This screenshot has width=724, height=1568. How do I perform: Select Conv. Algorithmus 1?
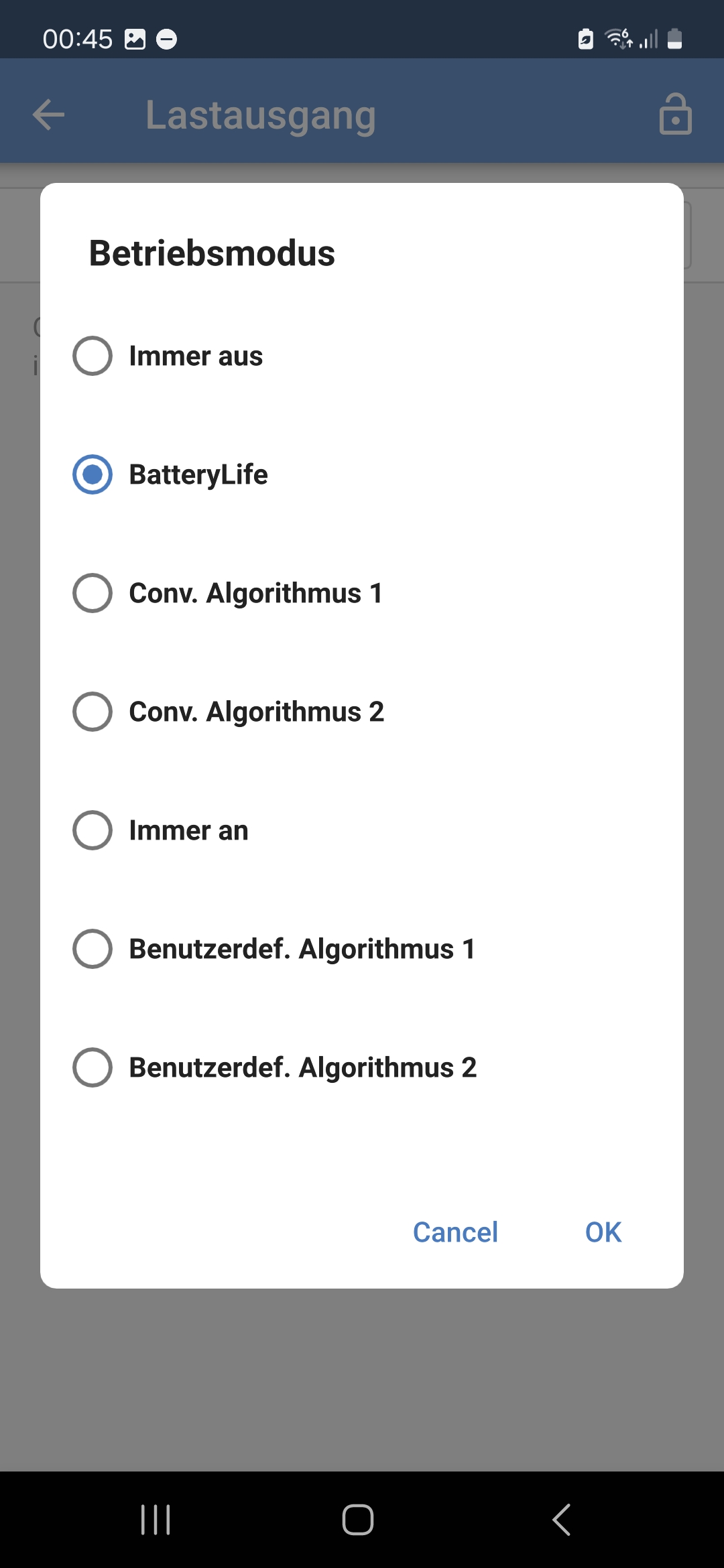coord(362,593)
